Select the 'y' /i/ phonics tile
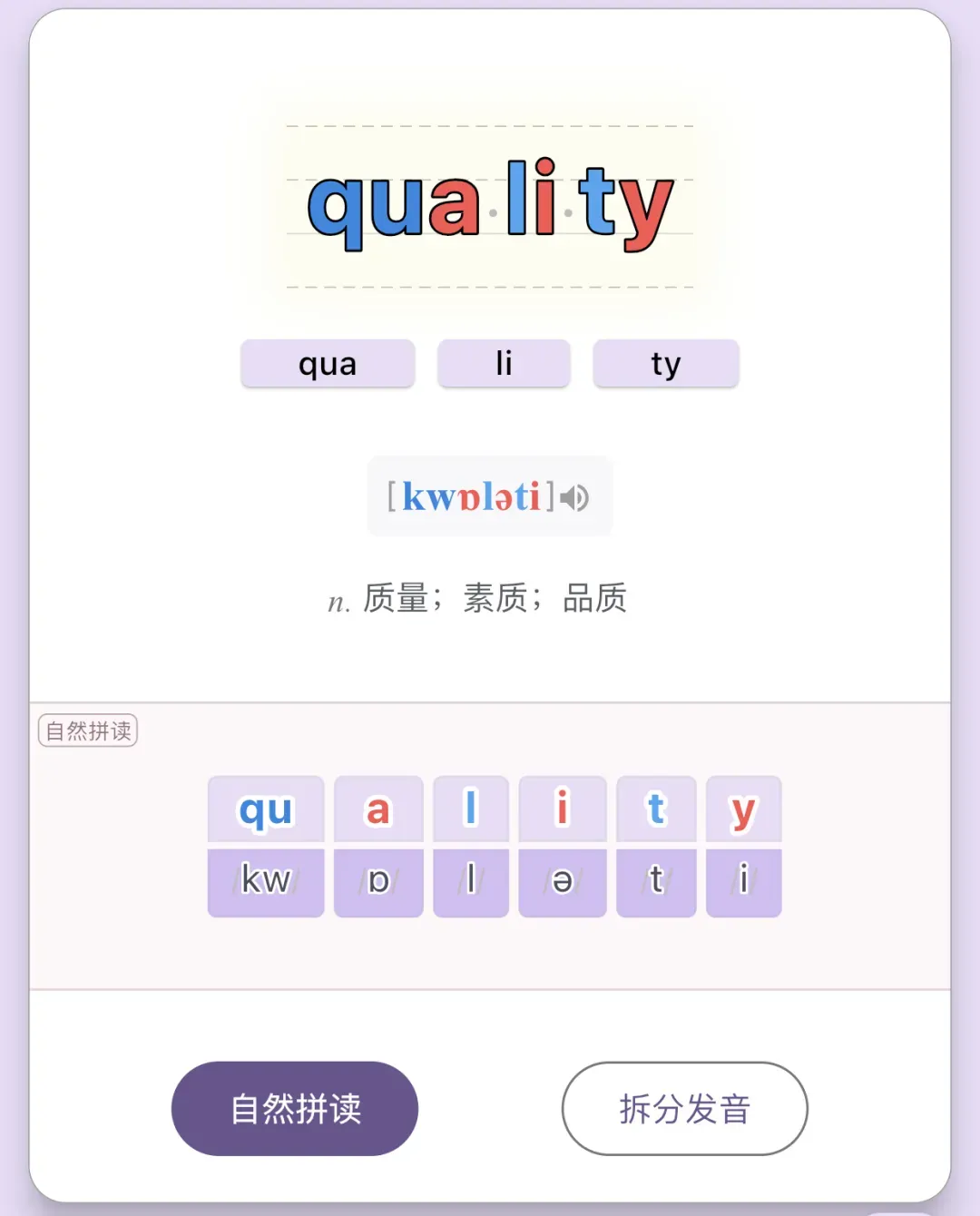980x1216 pixels. pos(744,847)
